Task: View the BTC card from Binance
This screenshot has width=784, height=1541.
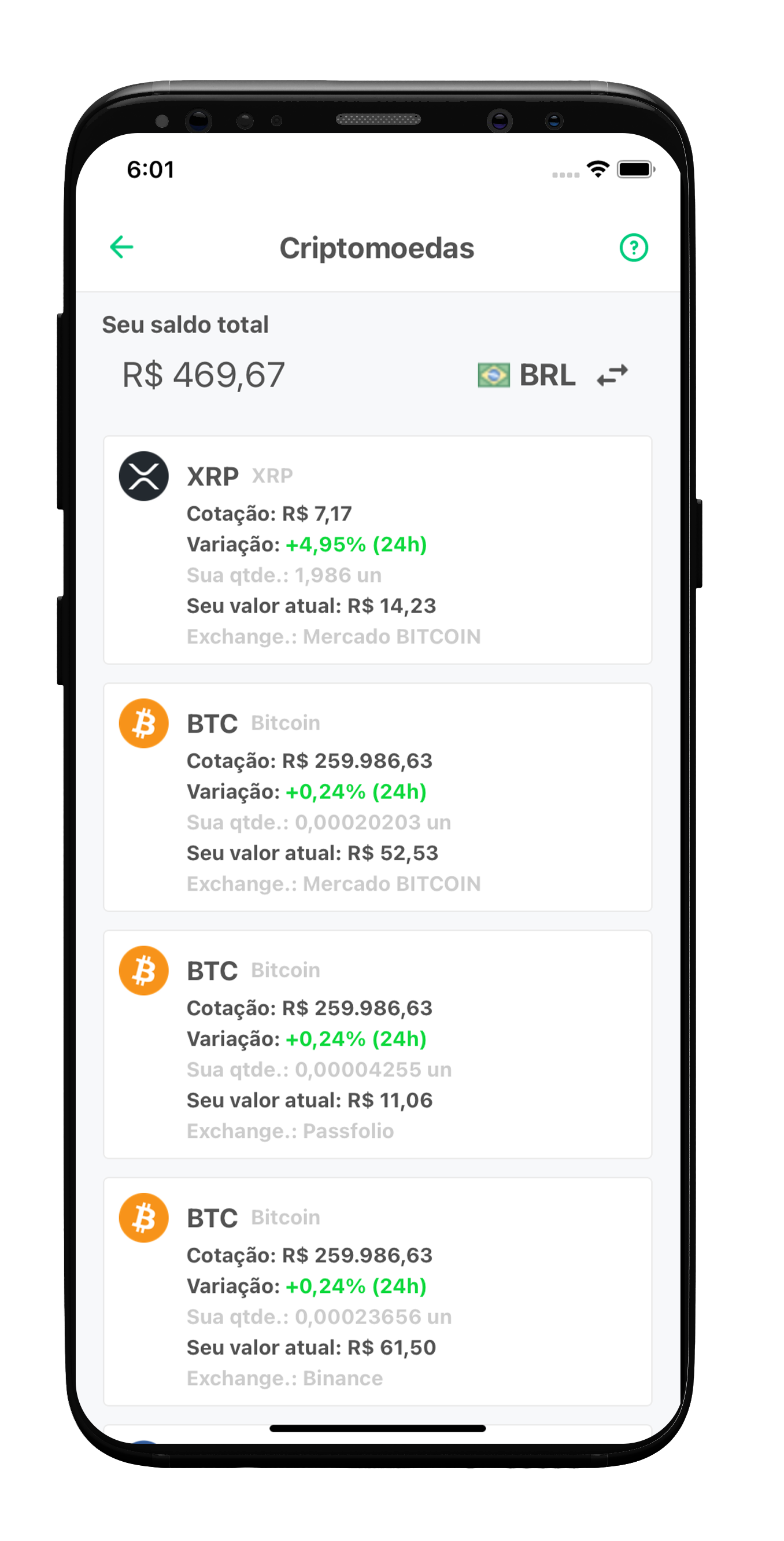Action: click(x=378, y=1292)
